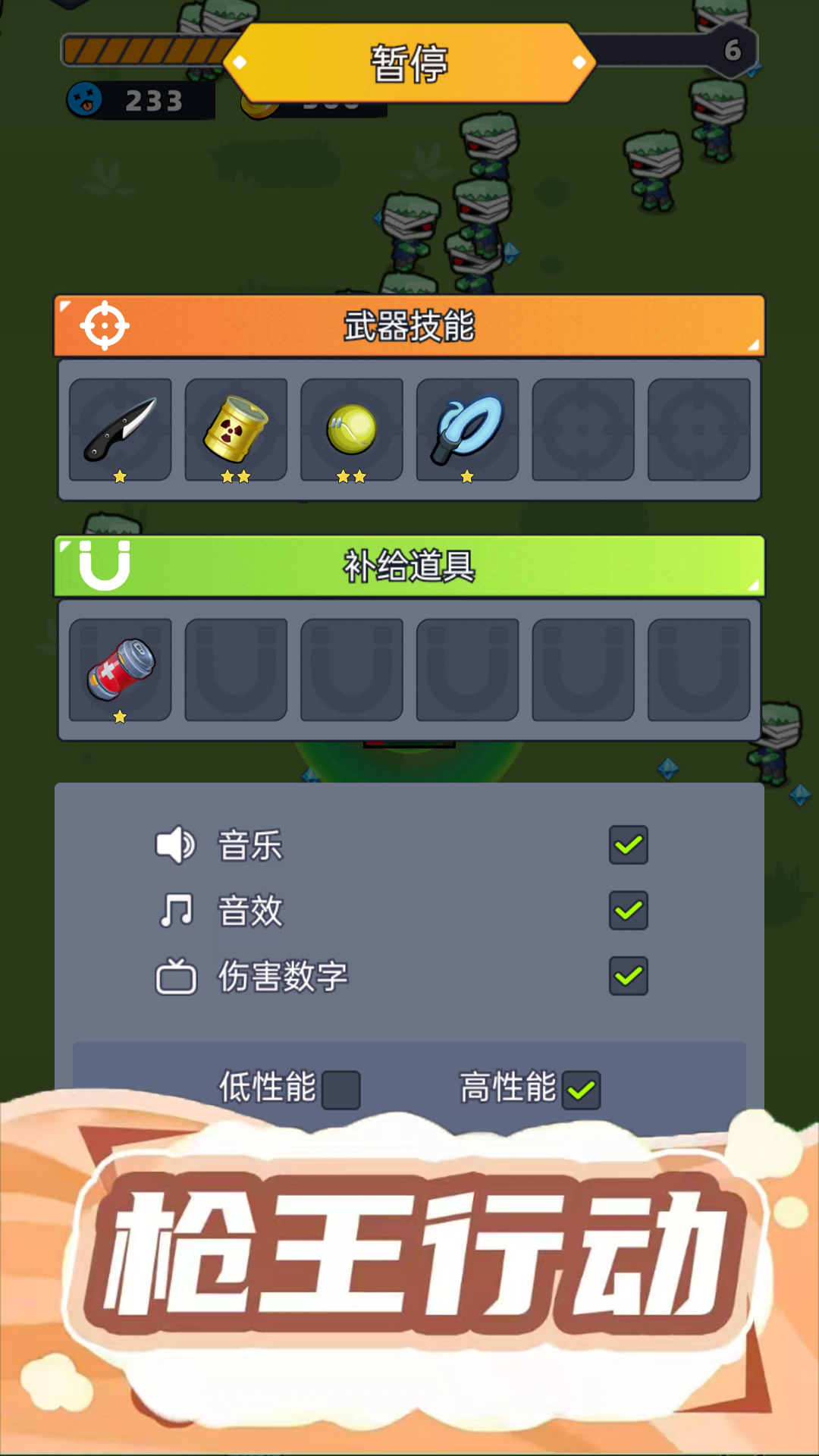
Task: Click the wave counter showing 6
Action: pos(732,49)
